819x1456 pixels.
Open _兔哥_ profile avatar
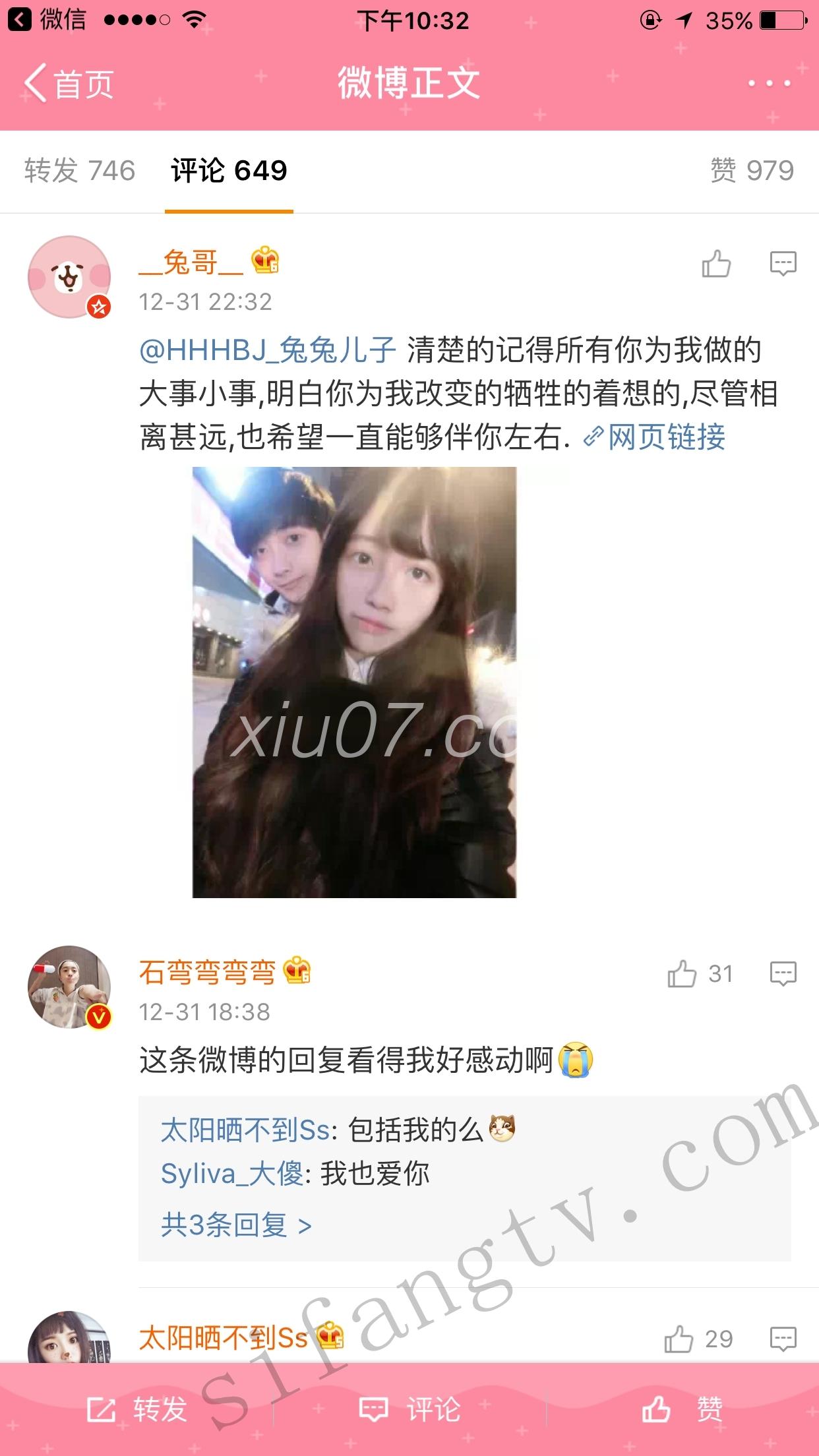click(69, 277)
